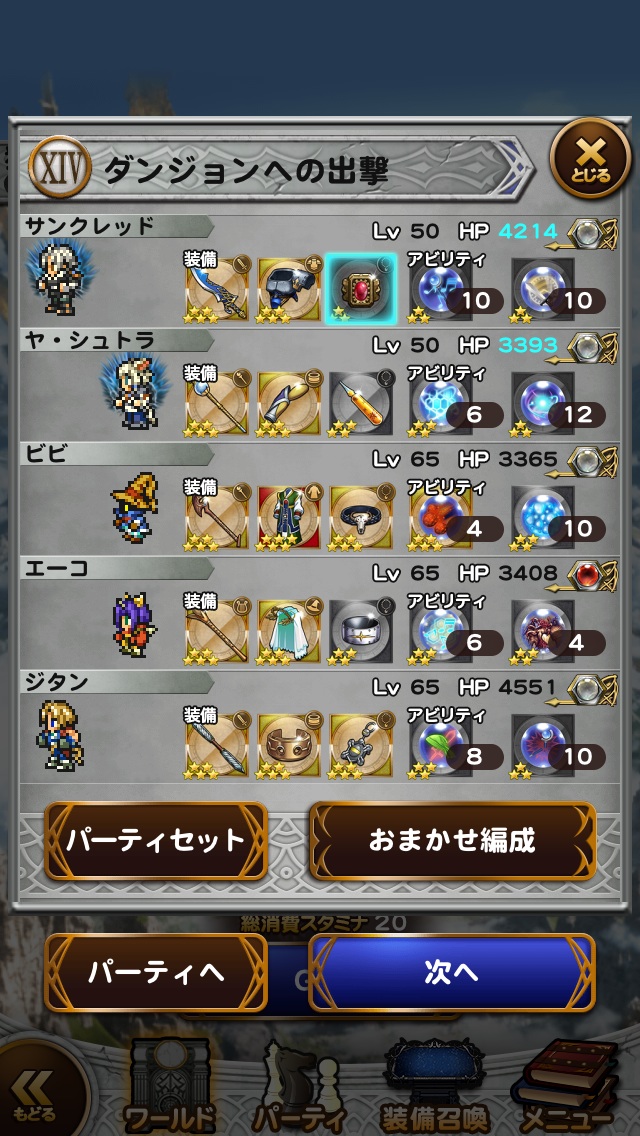Open エーコ's second ability slot
This screenshot has height=1136, width=640.
[546, 631]
